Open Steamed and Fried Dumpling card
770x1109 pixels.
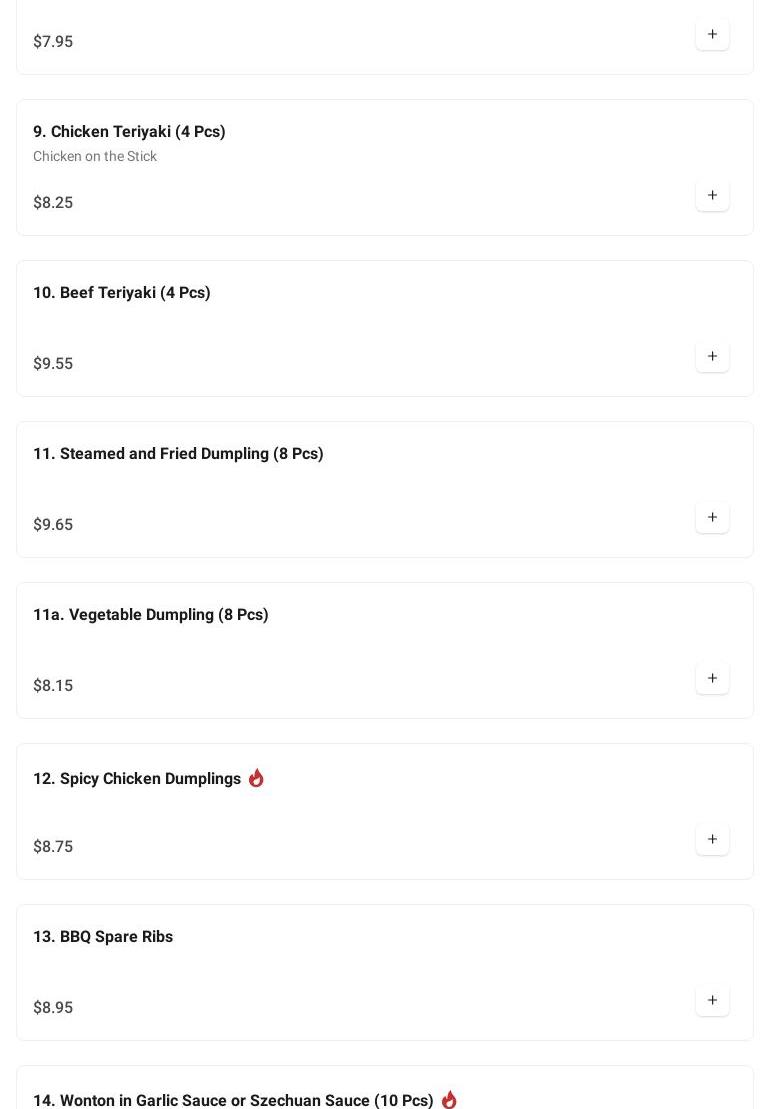tap(178, 454)
